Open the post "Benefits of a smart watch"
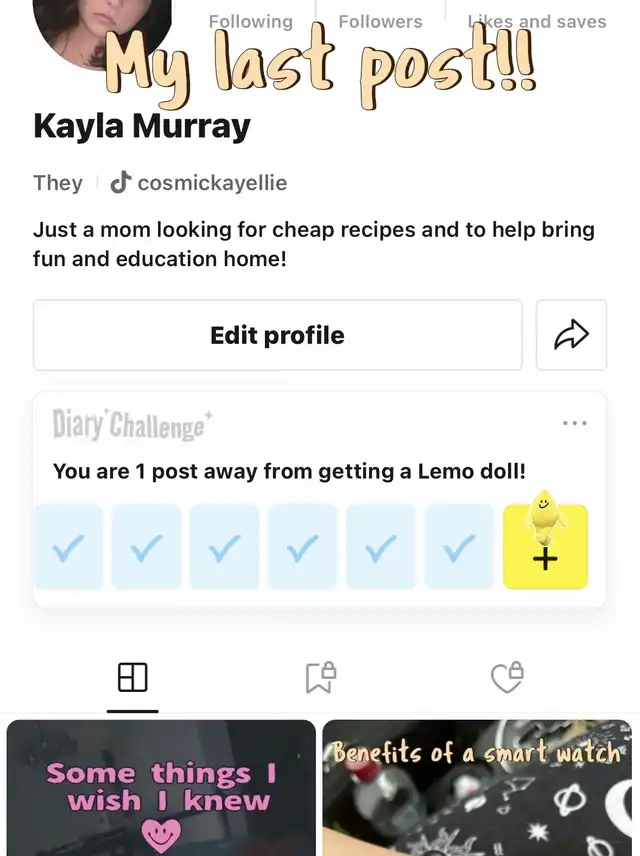The image size is (640, 856). (x=478, y=788)
